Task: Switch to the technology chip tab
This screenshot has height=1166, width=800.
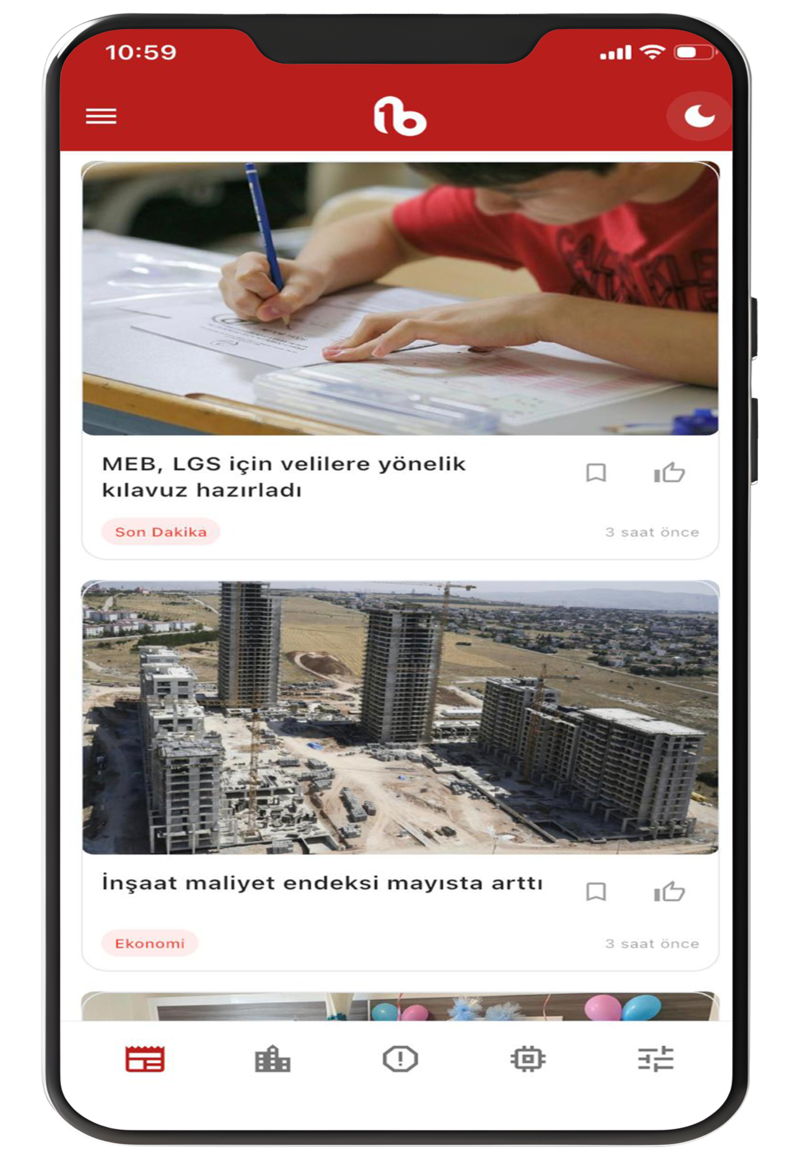Action: coord(528,1059)
